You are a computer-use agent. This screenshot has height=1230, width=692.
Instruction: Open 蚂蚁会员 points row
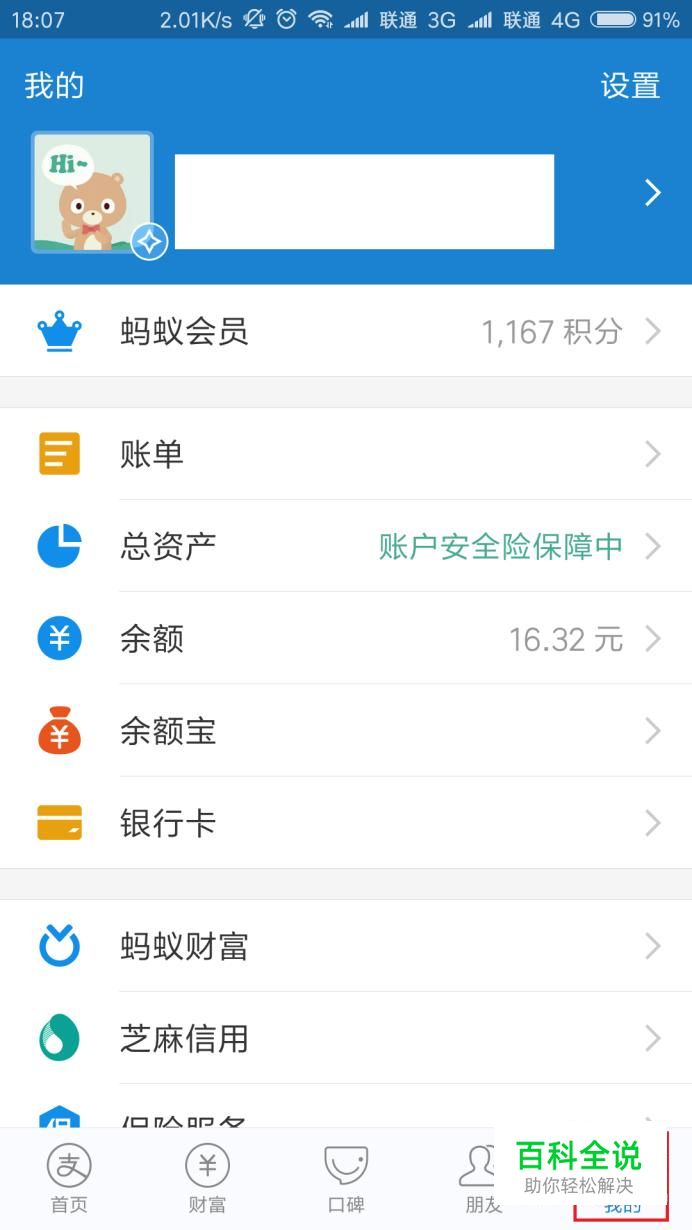(x=346, y=331)
